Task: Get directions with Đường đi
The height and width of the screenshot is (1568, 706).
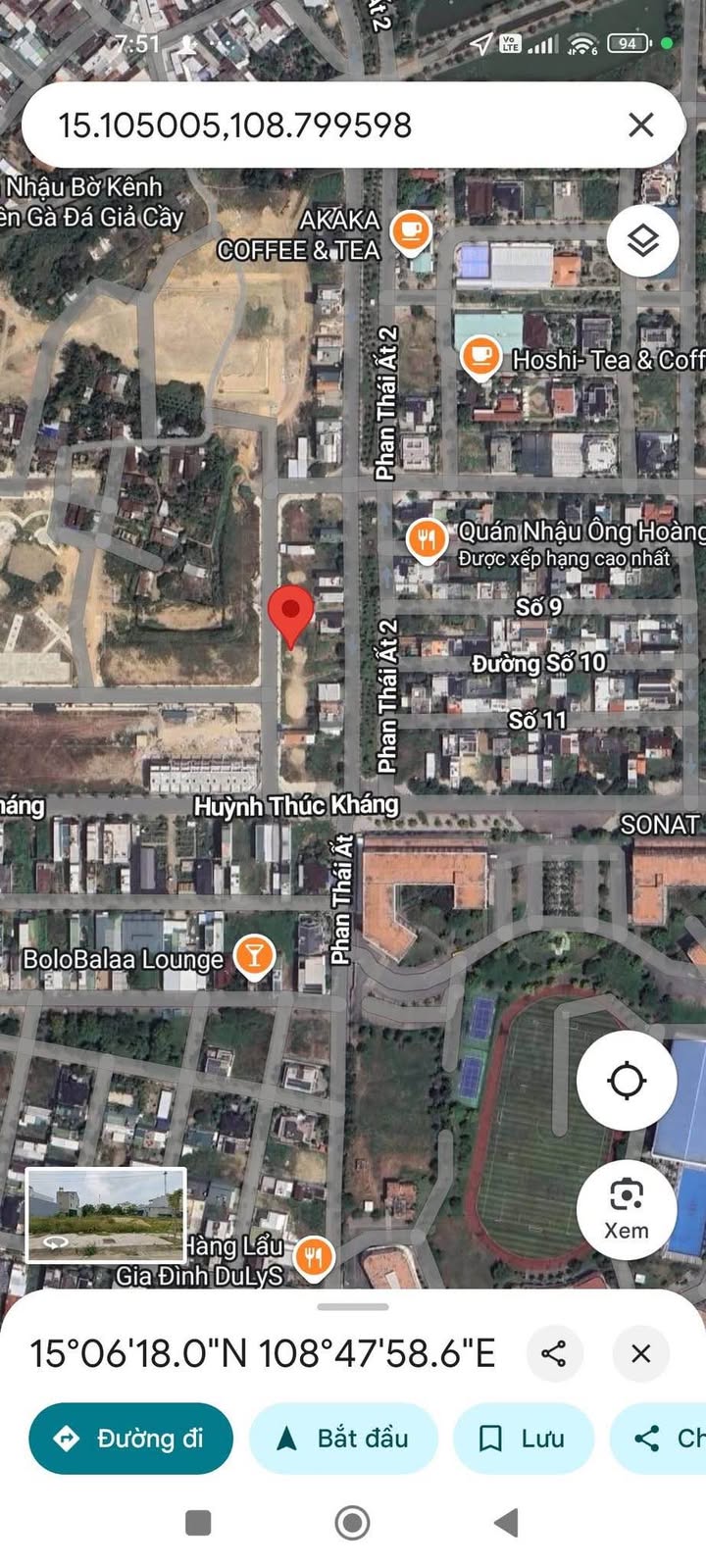Action: [130, 1439]
